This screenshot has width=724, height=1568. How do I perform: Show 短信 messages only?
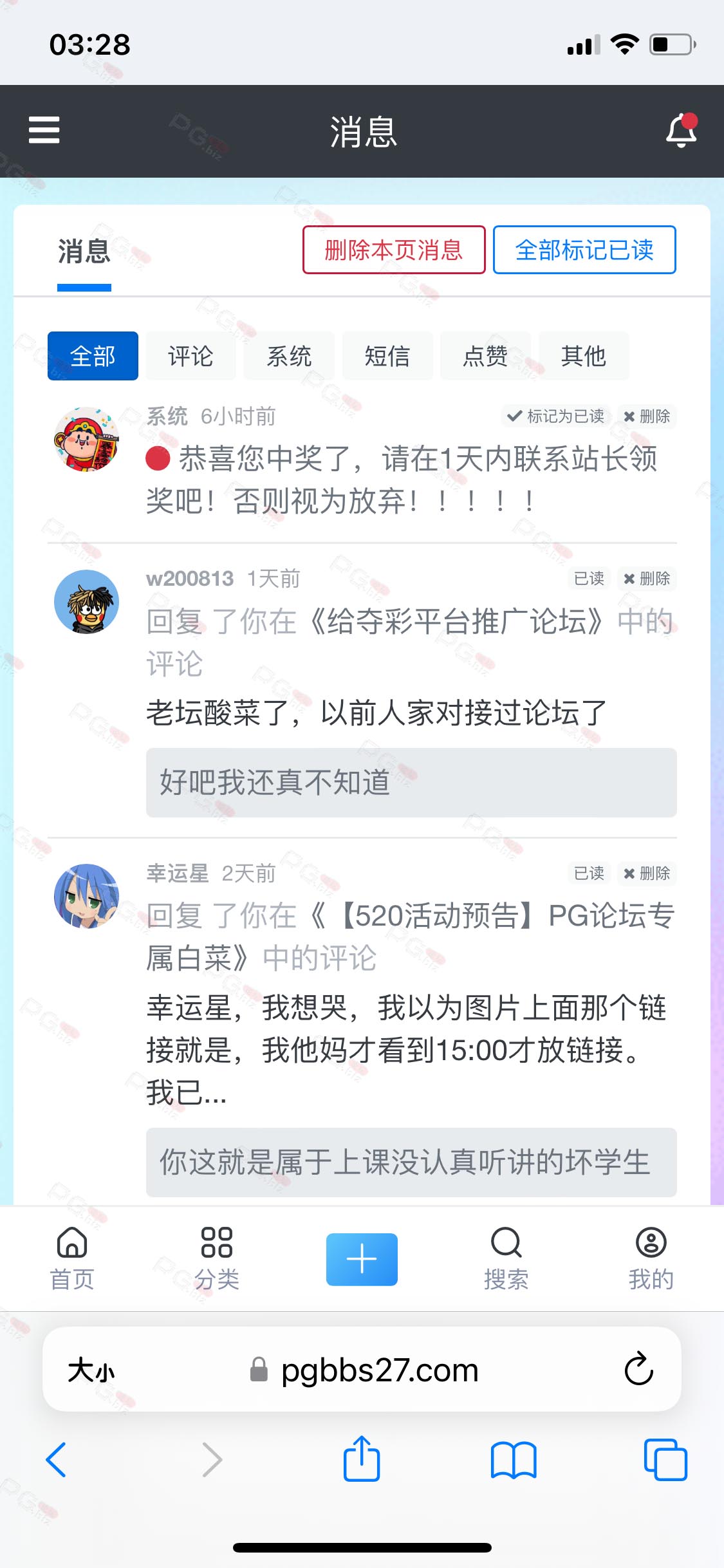[x=387, y=356]
